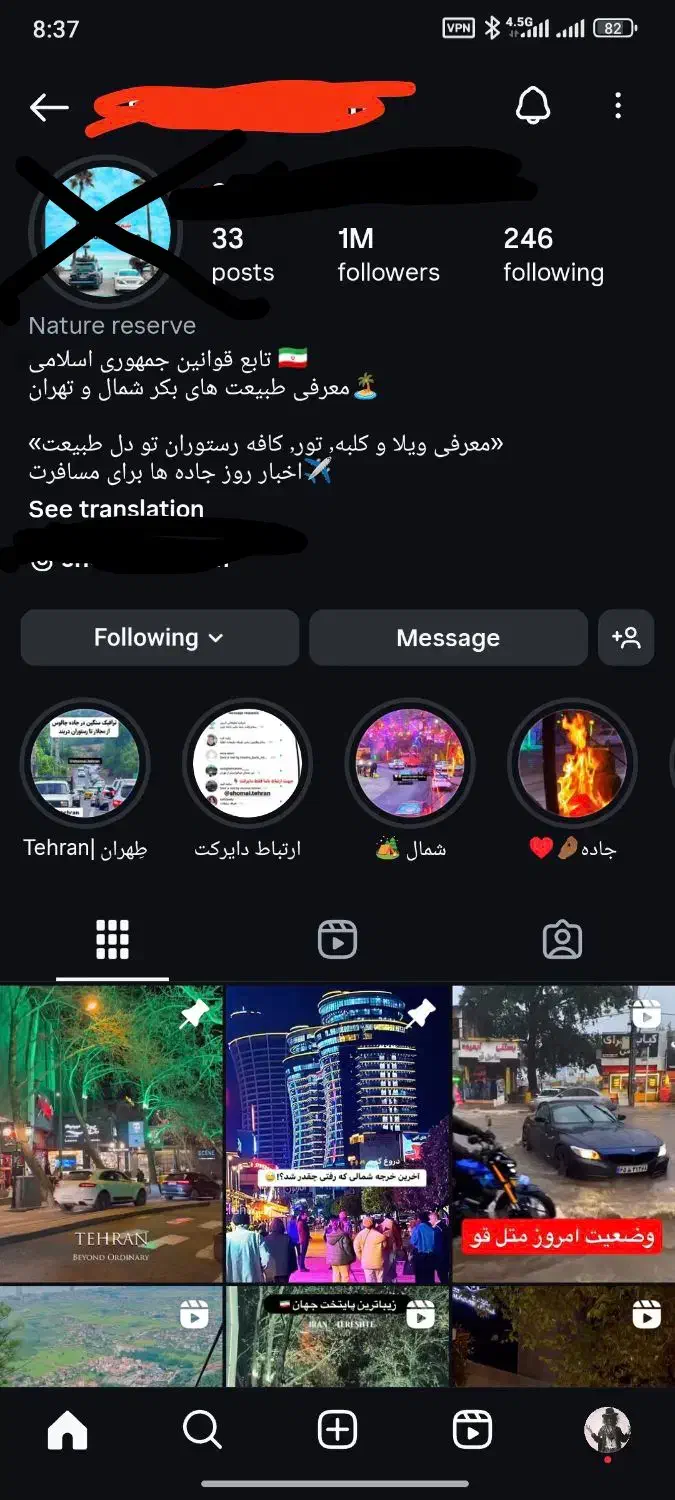Open the pinned Tehran Beyond Ordinary post
This screenshot has height=1500, width=675.
[x=111, y=1133]
